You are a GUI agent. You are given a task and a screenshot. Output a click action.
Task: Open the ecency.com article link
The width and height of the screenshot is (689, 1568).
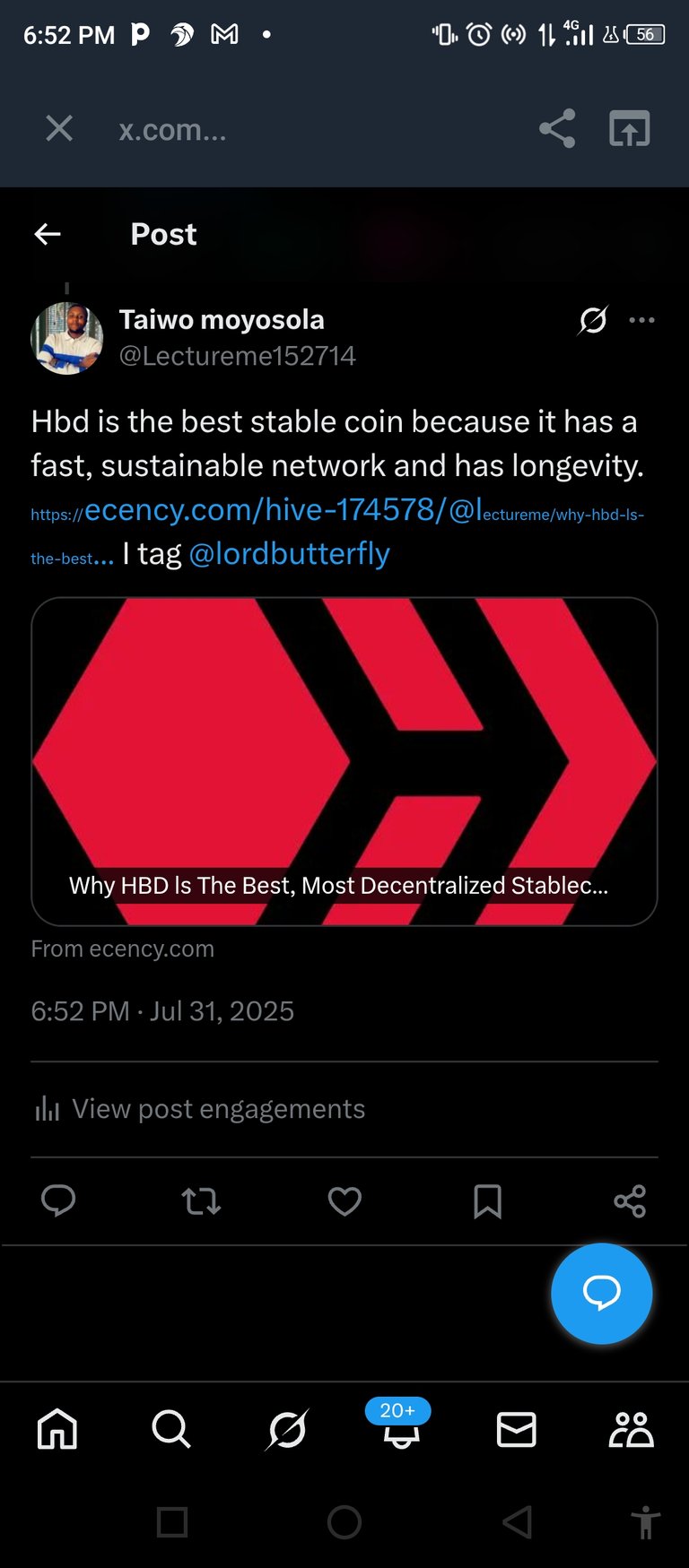click(x=337, y=531)
